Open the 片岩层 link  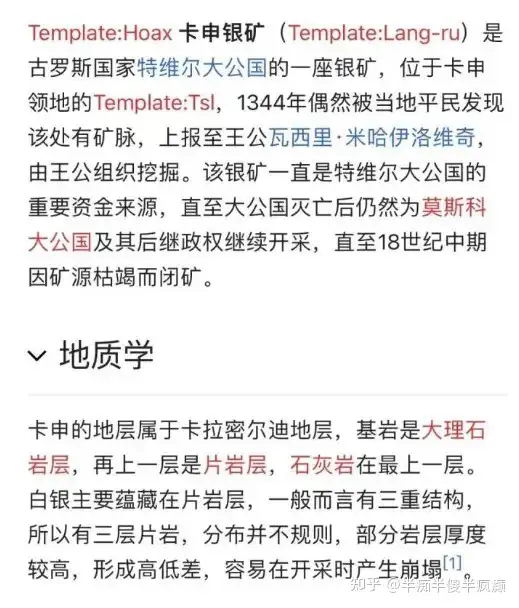coord(235,465)
